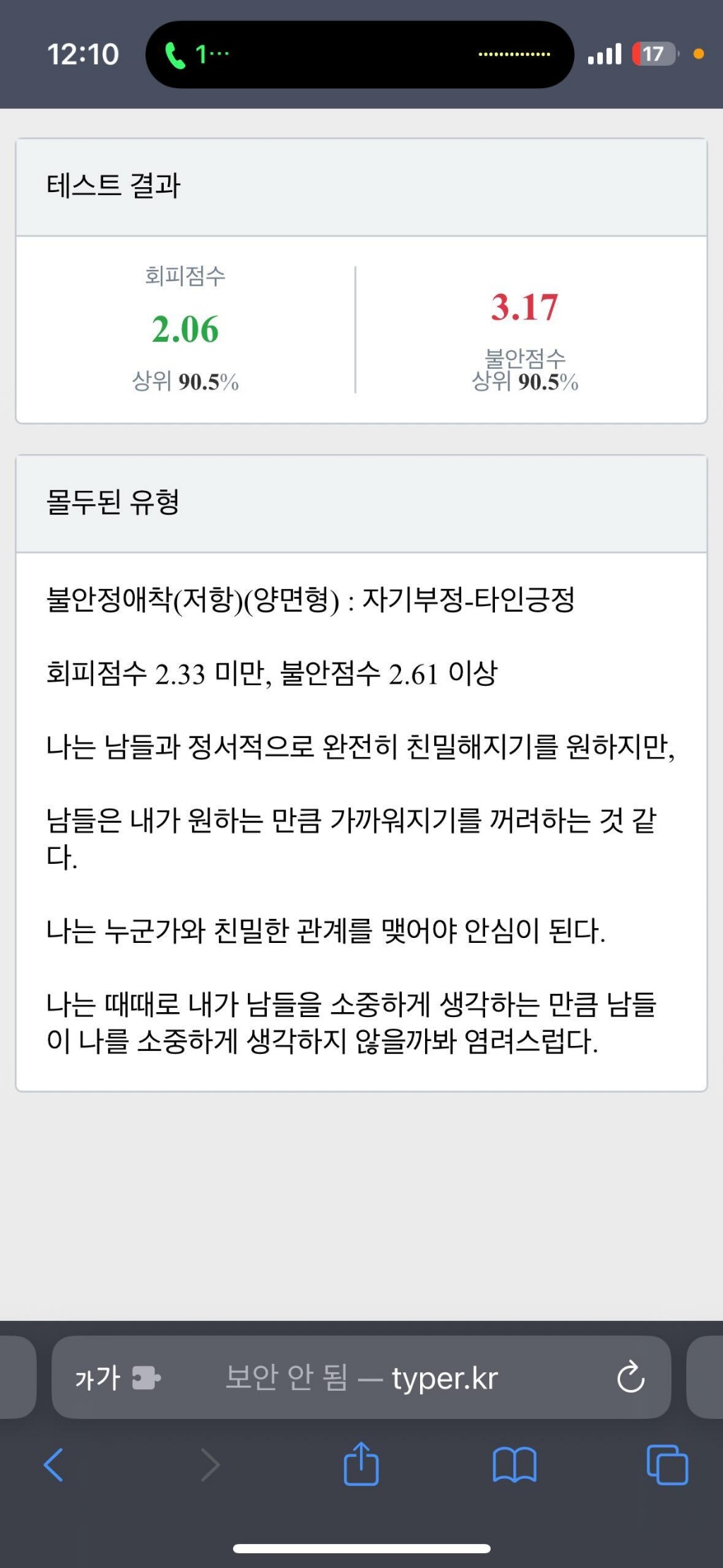Screen dimensions: 723x1568
Task: Open the share sheet
Action: (x=361, y=1464)
